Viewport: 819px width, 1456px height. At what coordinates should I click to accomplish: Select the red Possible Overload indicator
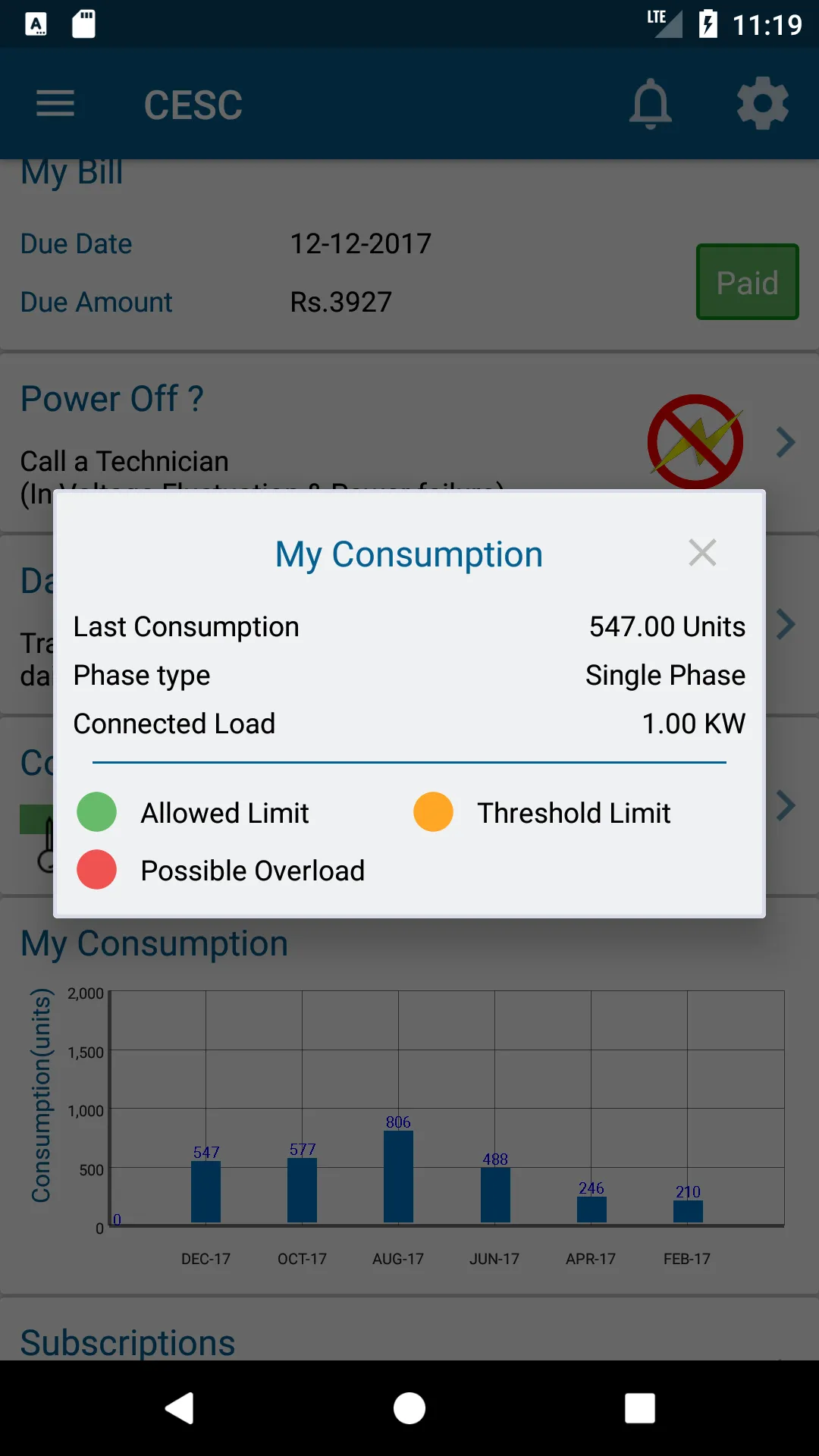[x=96, y=870]
